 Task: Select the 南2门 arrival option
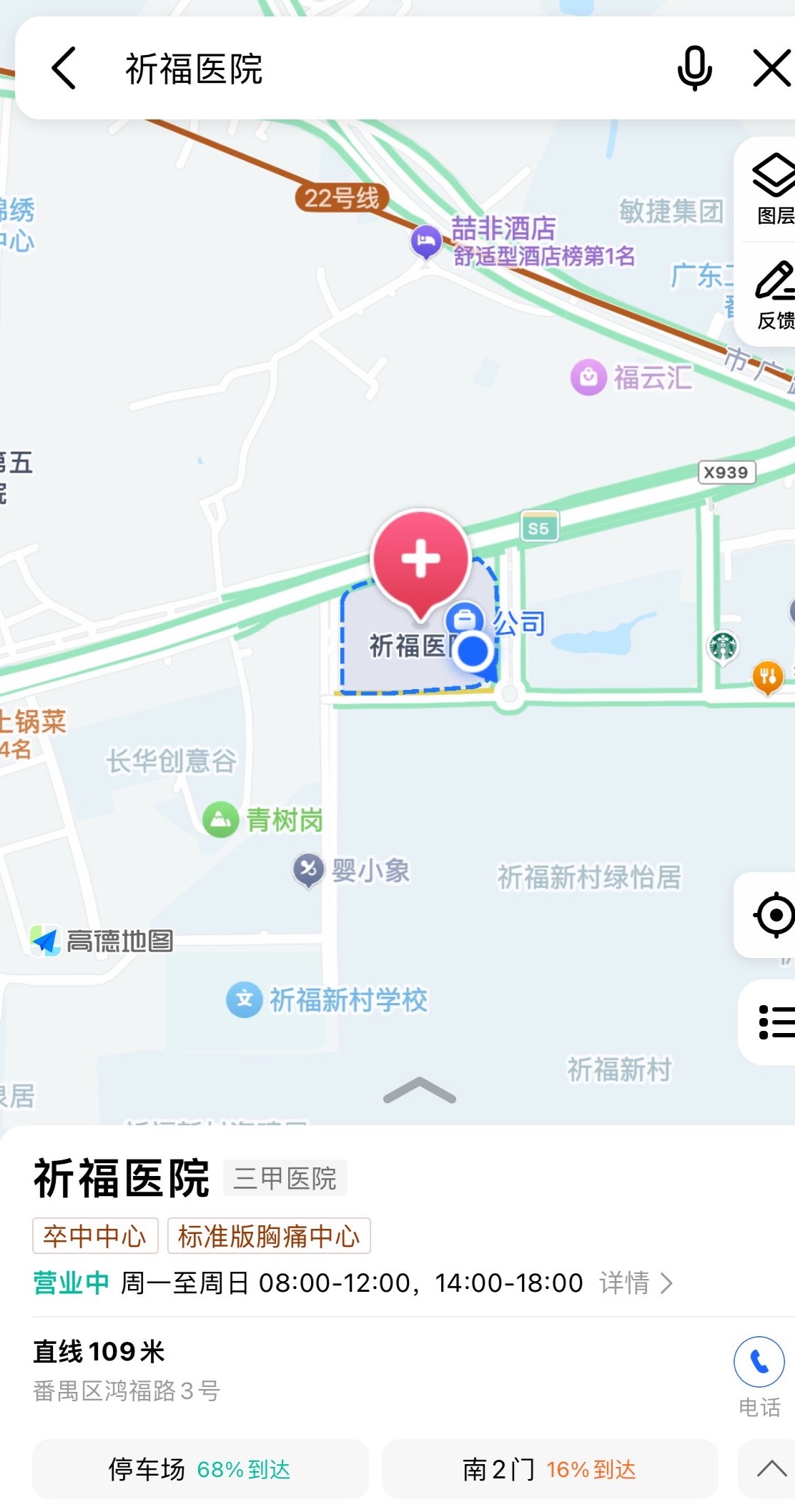click(550, 1469)
